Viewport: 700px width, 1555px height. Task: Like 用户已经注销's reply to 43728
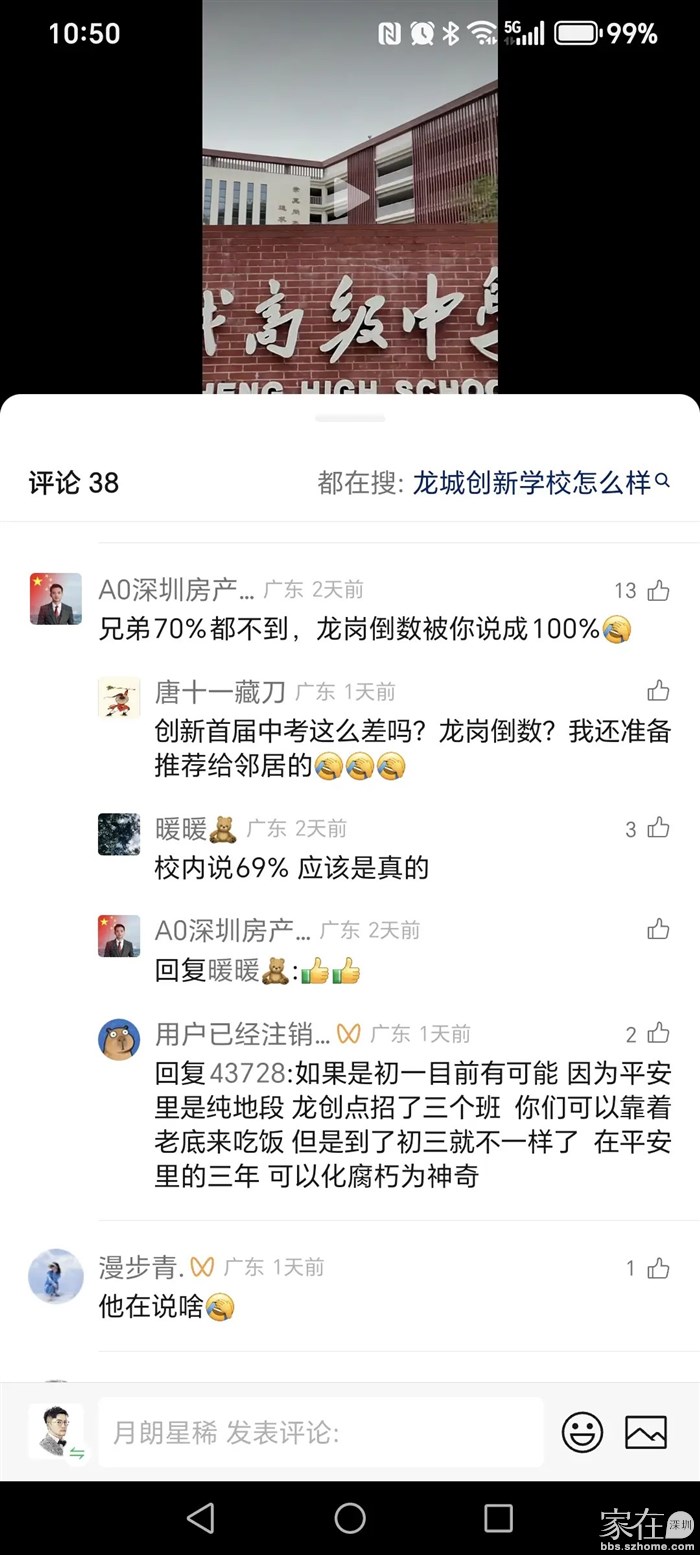click(658, 1034)
